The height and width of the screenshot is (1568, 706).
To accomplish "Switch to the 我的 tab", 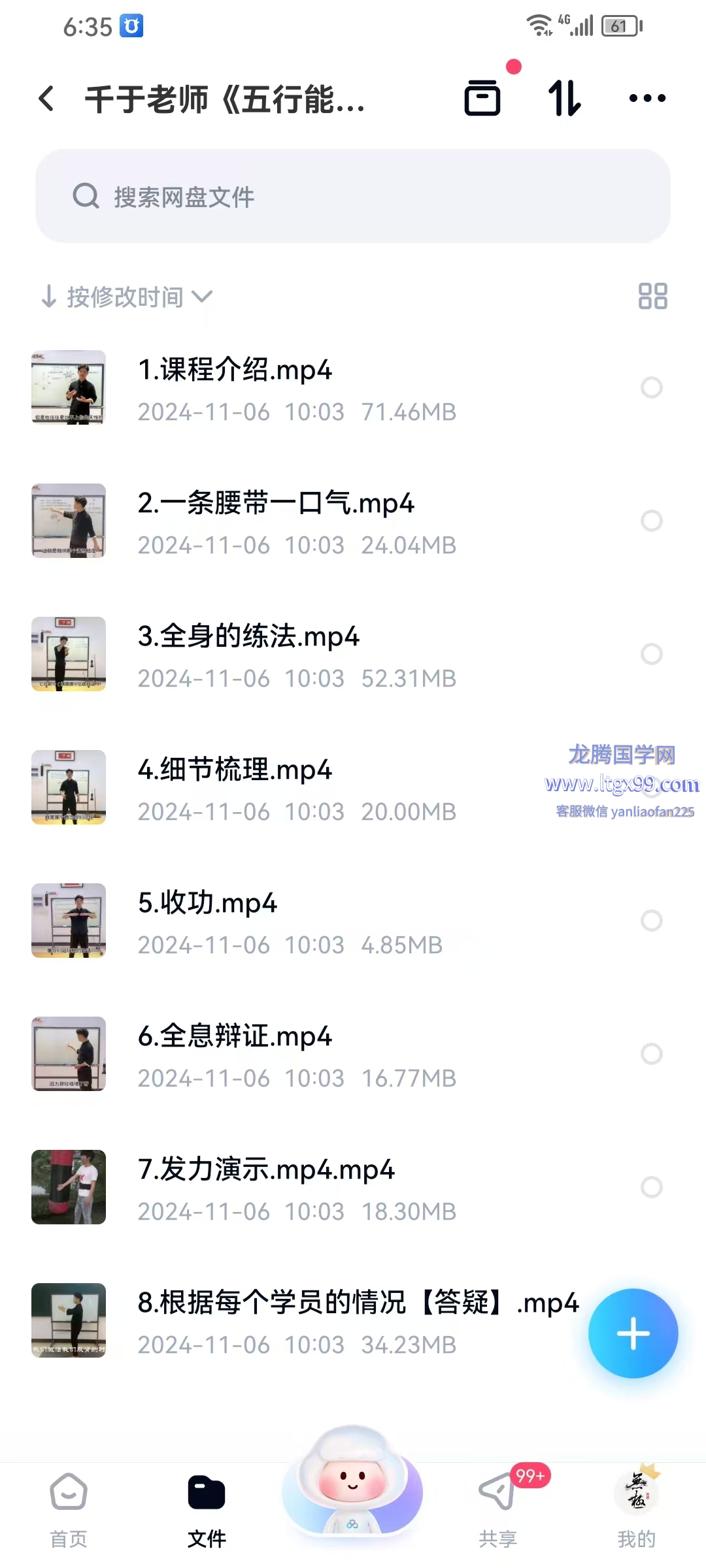I will coord(636,1511).
